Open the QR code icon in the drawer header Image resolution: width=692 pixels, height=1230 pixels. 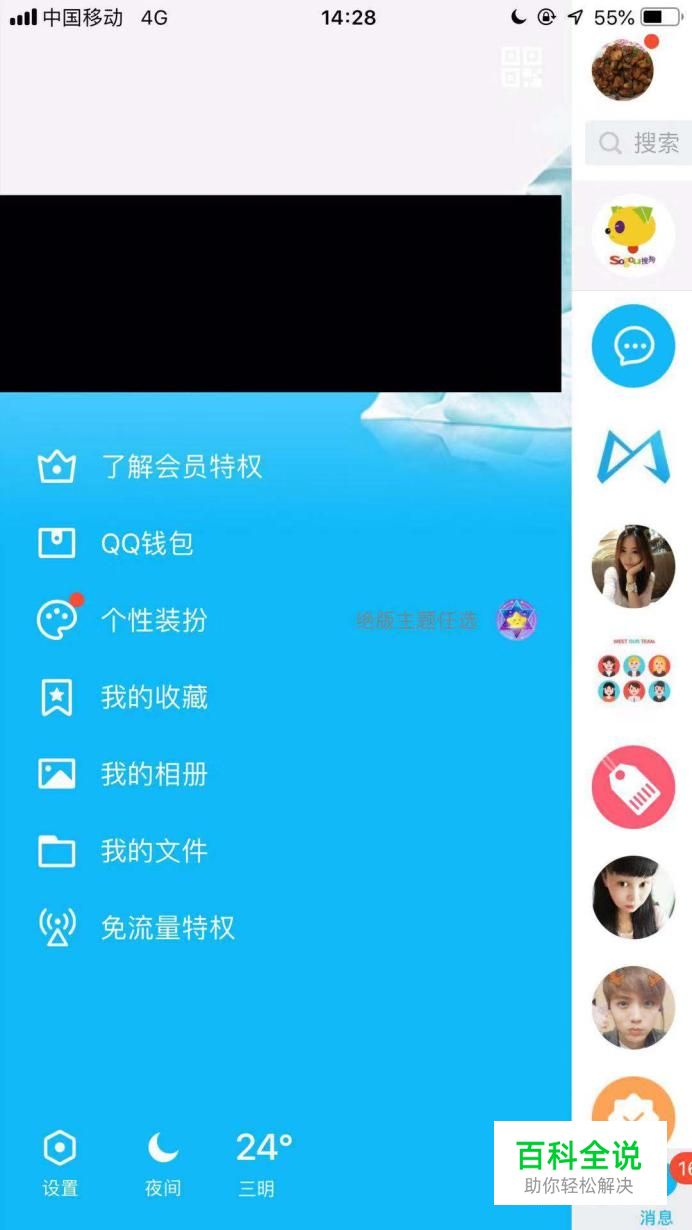point(521,67)
